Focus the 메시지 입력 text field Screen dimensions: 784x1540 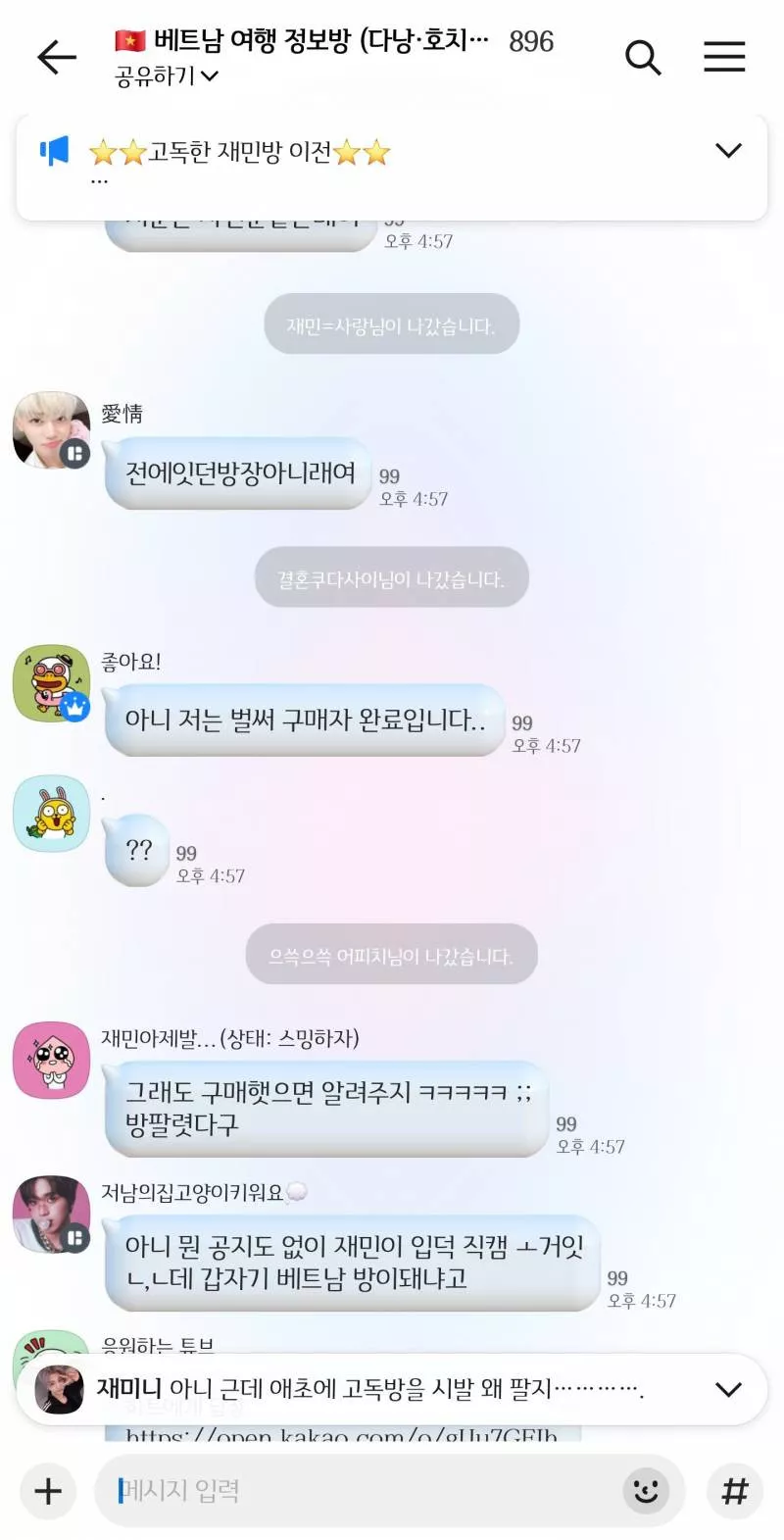358,1491
